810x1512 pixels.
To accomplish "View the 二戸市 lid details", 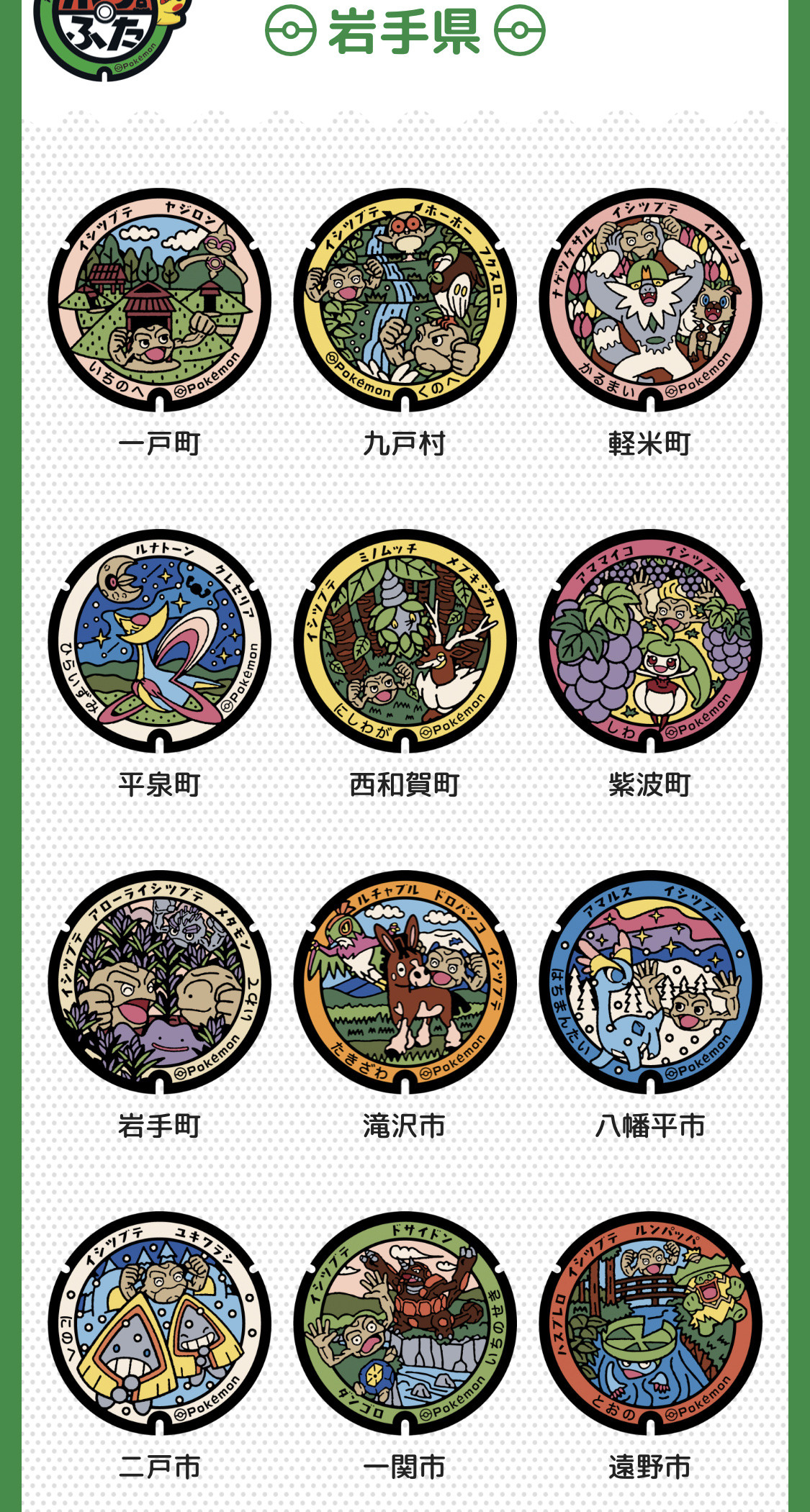I will click(159, 1323).
